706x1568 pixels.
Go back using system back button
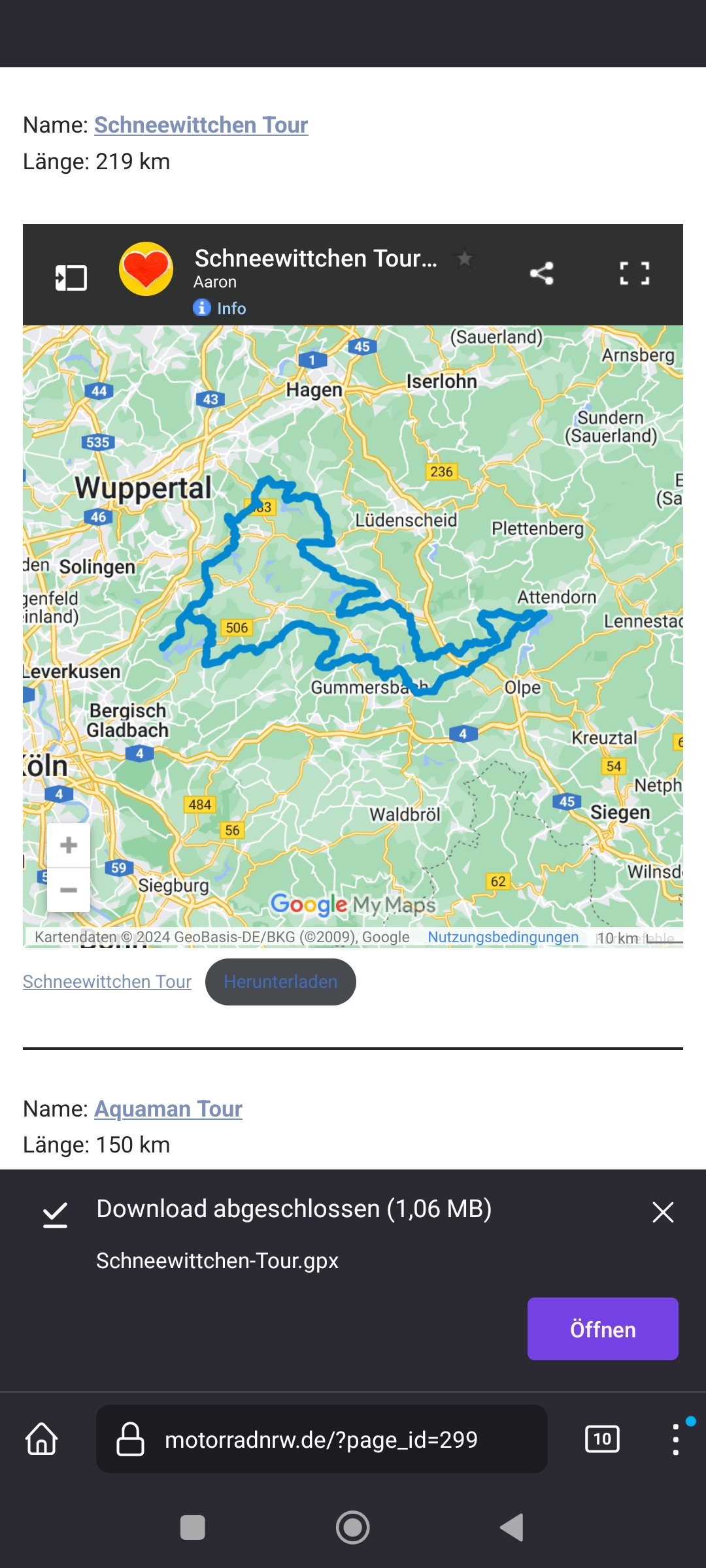[513, 1527]
